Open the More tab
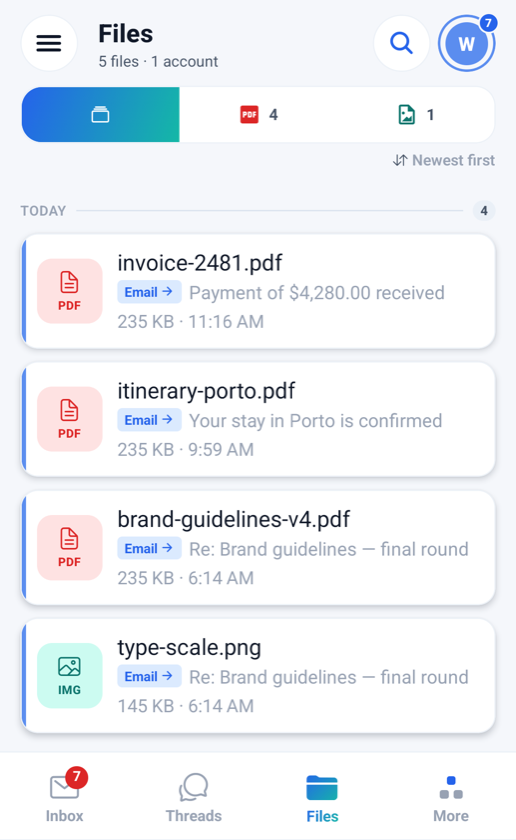Viewport: 516px width, 840px height. coord(451,797)
